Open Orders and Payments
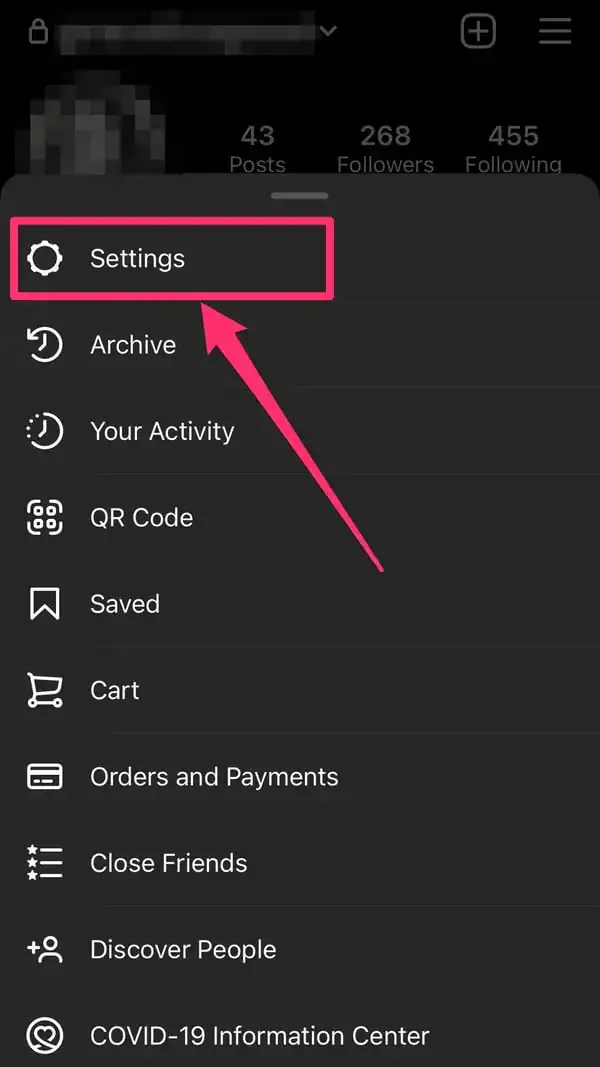This screenshot has height=1067, width=600. click(x=214, y=777)
